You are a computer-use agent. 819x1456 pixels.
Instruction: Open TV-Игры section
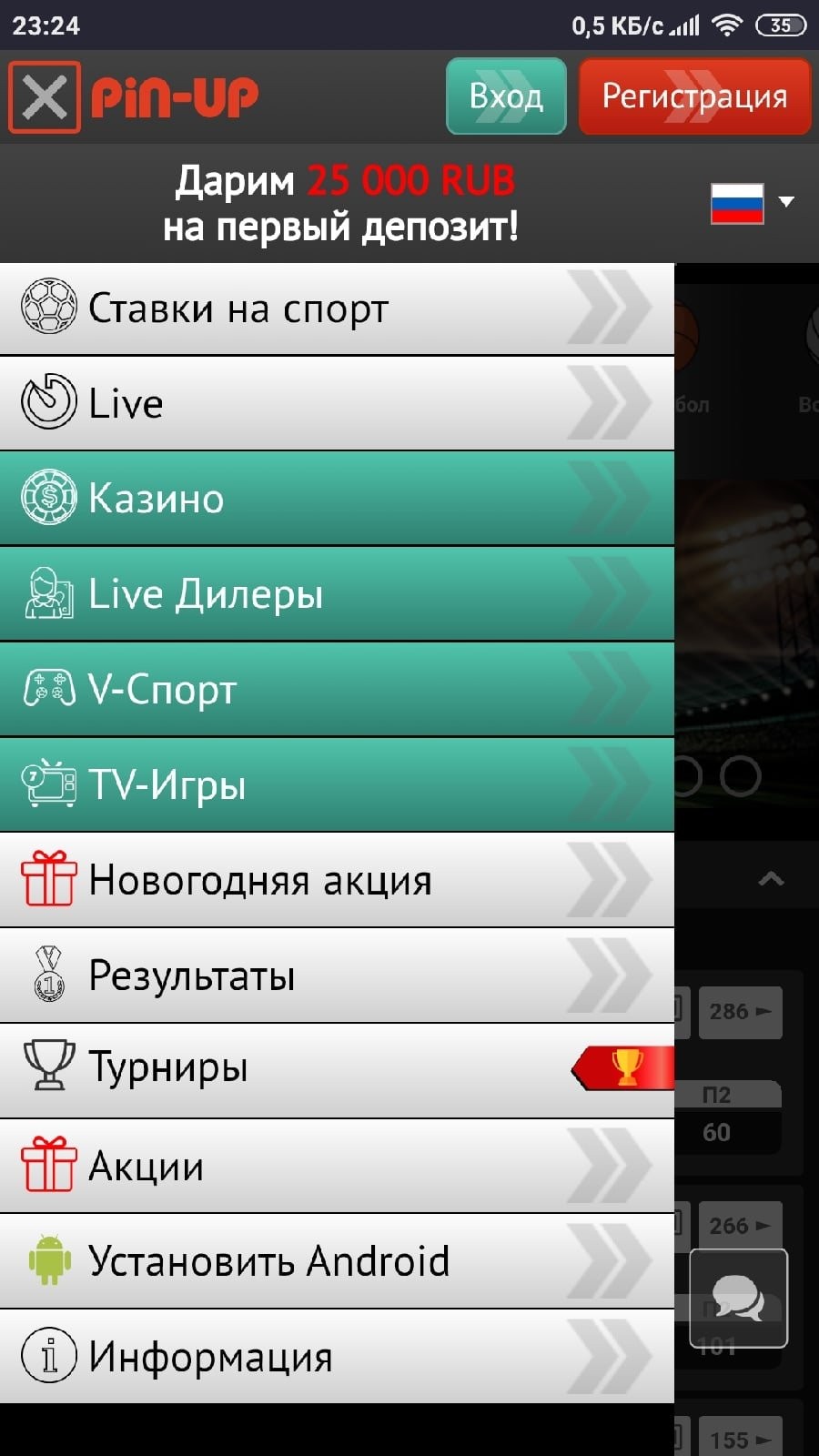click(x=337, y=784)
